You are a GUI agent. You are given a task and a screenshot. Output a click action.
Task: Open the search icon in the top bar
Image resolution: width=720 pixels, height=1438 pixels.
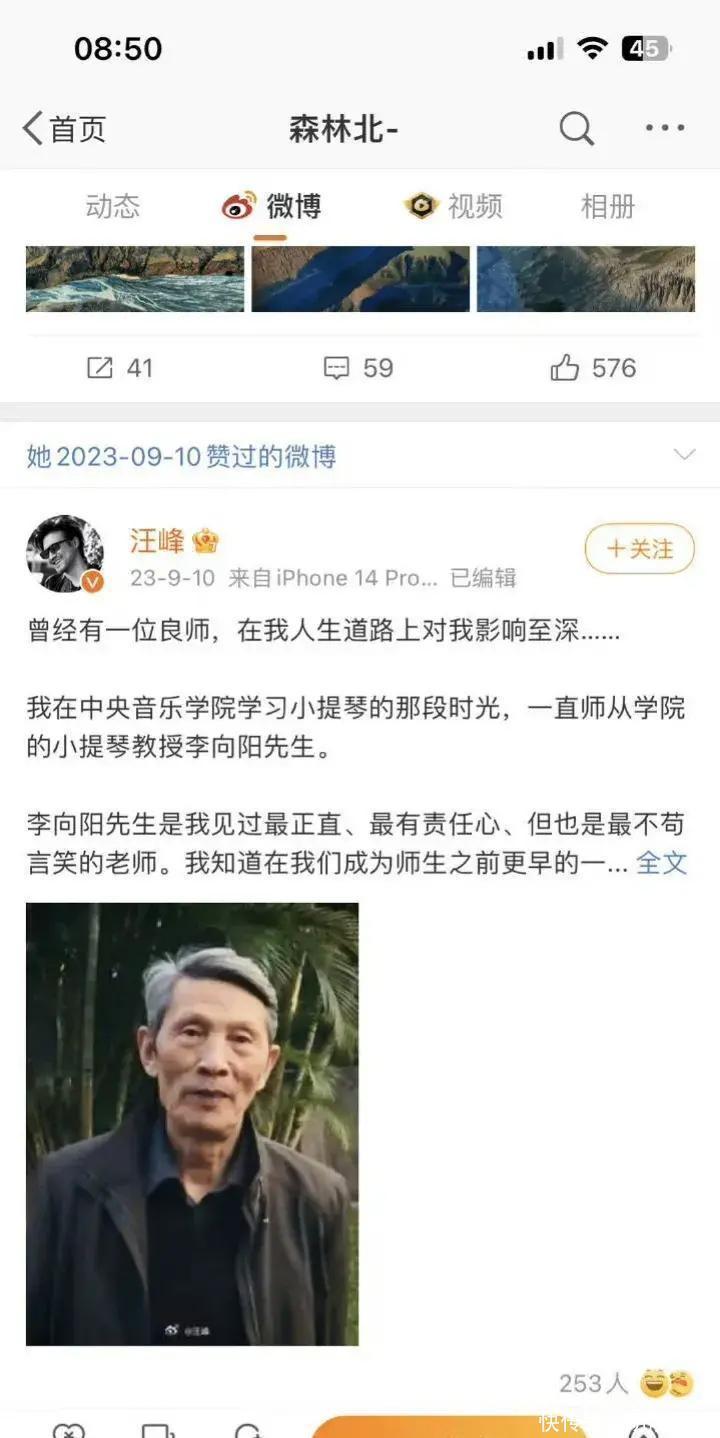576,129
